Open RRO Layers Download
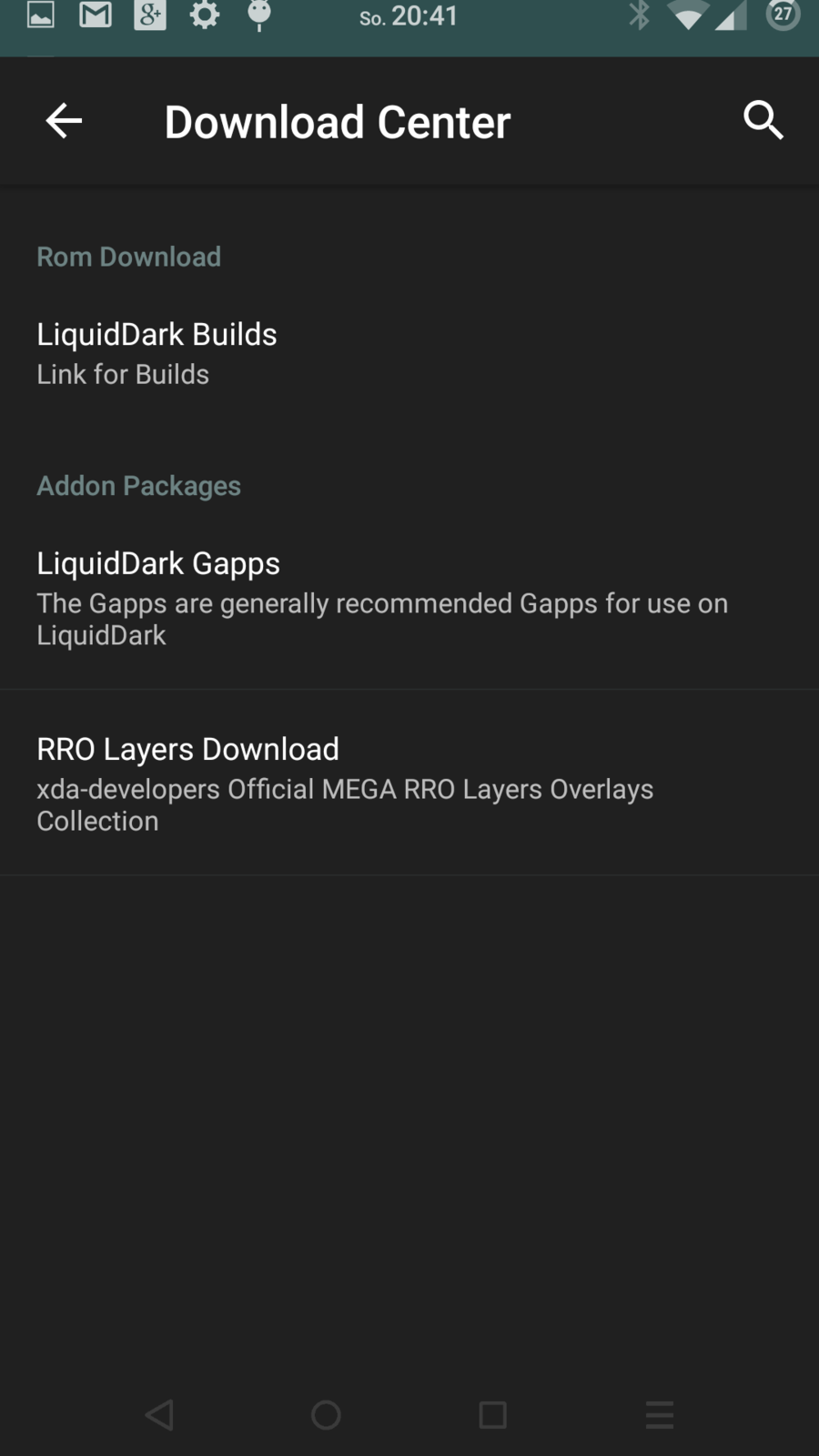819x1456 pixels. [x=346, y=784]
